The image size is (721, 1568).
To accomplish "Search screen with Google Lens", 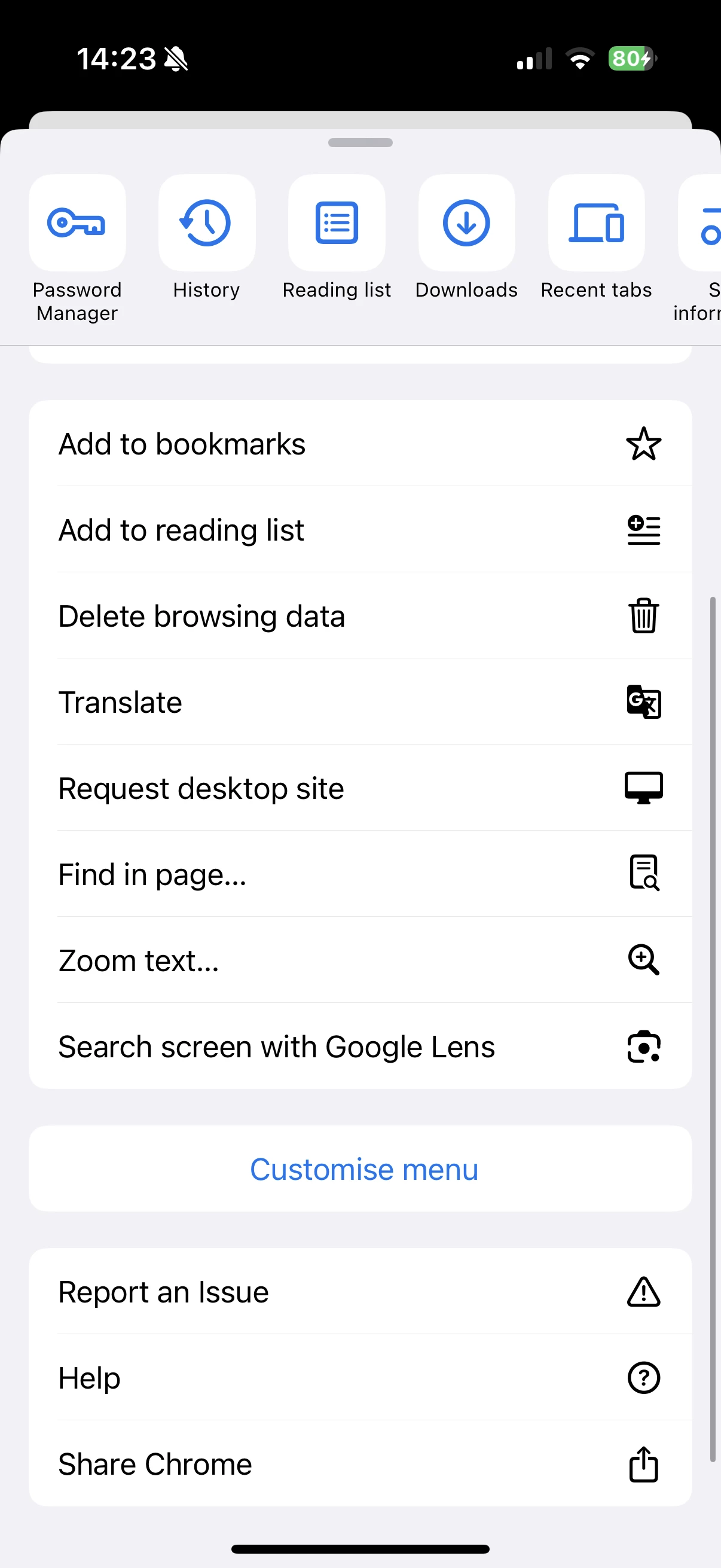I will click(x=360, y=1047).
